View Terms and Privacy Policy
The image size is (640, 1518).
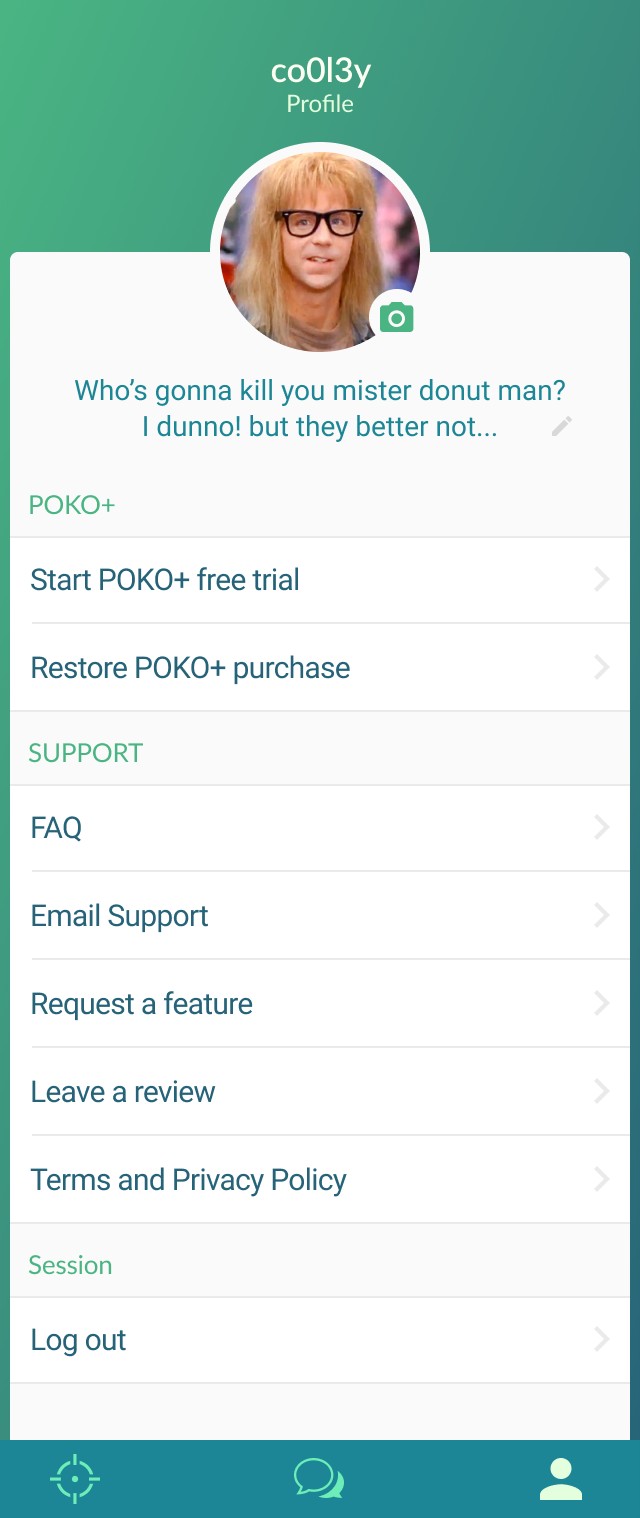[320, 1180]
